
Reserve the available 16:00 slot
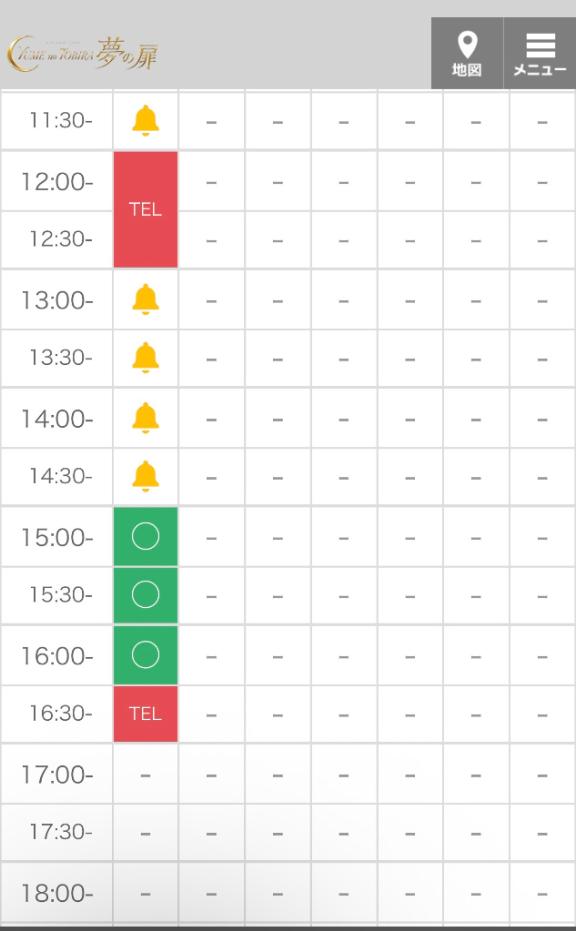(145, 655)
